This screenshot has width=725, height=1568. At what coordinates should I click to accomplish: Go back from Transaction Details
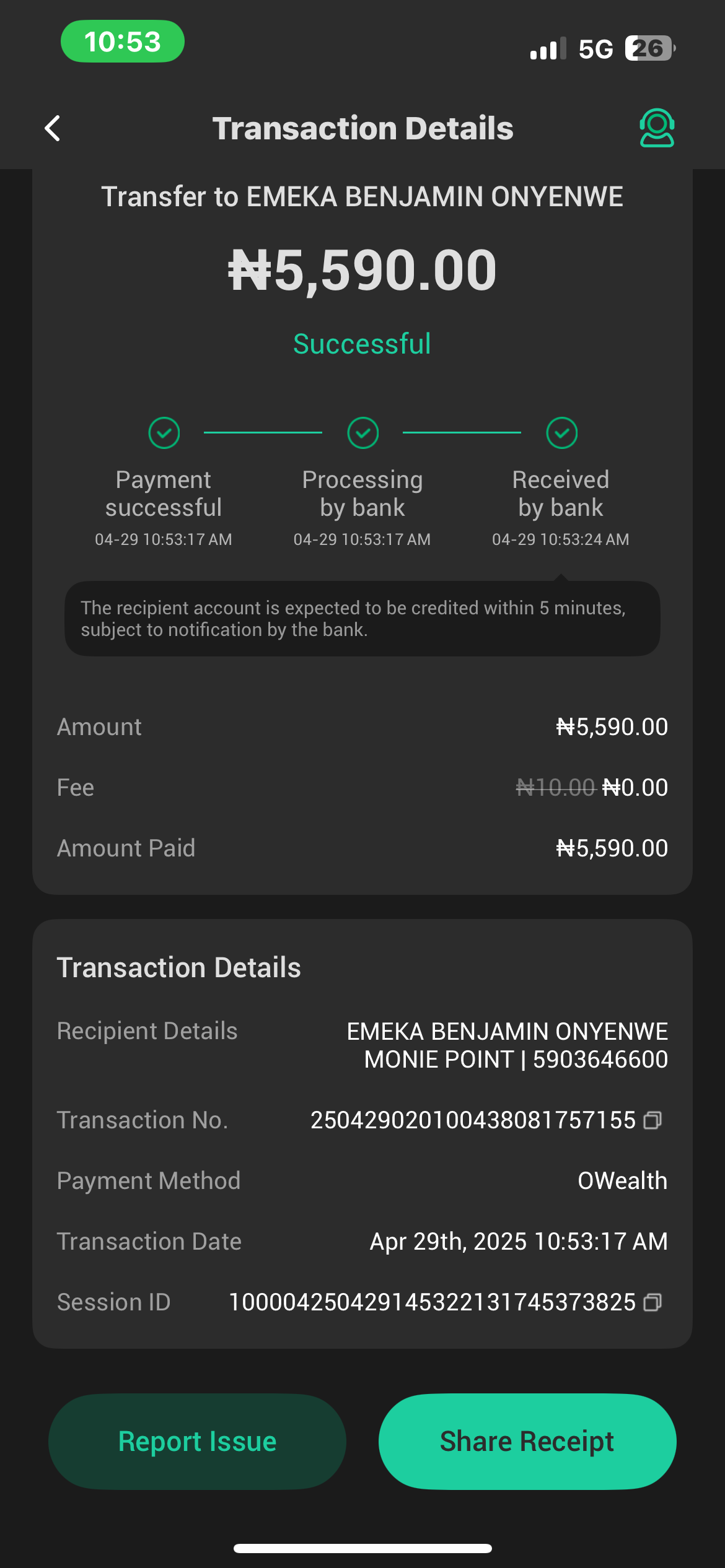53,128
